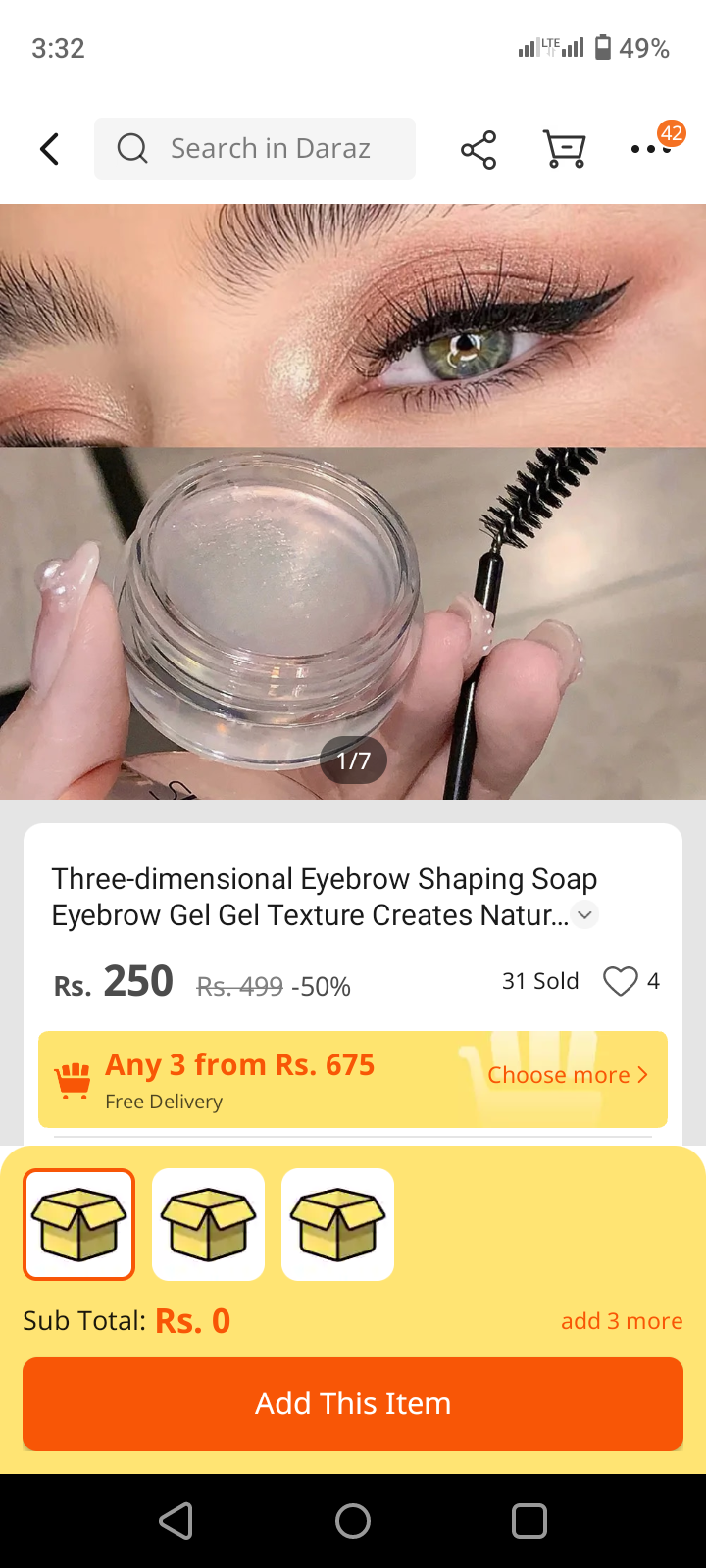Tap the system back button
This screenshot has width=706, height=1568.
[176, 1521]
